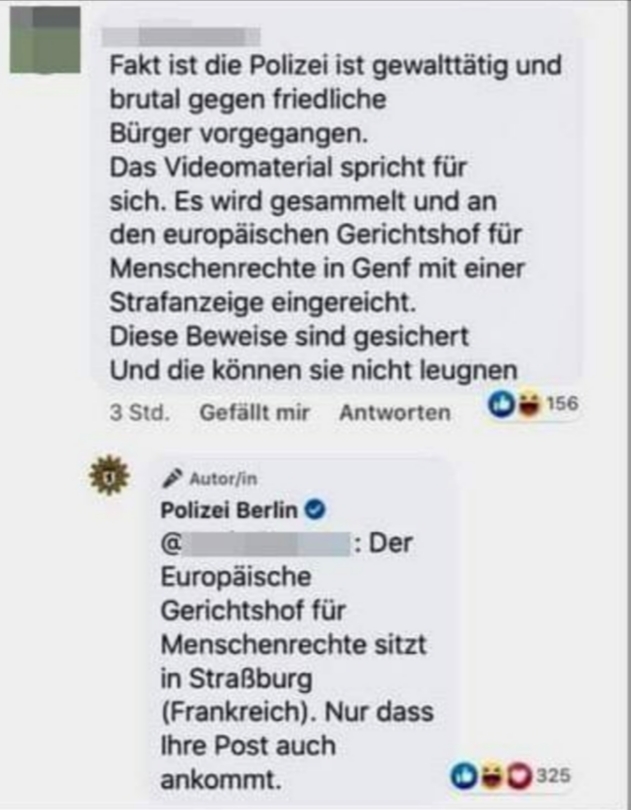Reply to the comment with Antworten
631x810 pixels.
(x=394, y=412)
